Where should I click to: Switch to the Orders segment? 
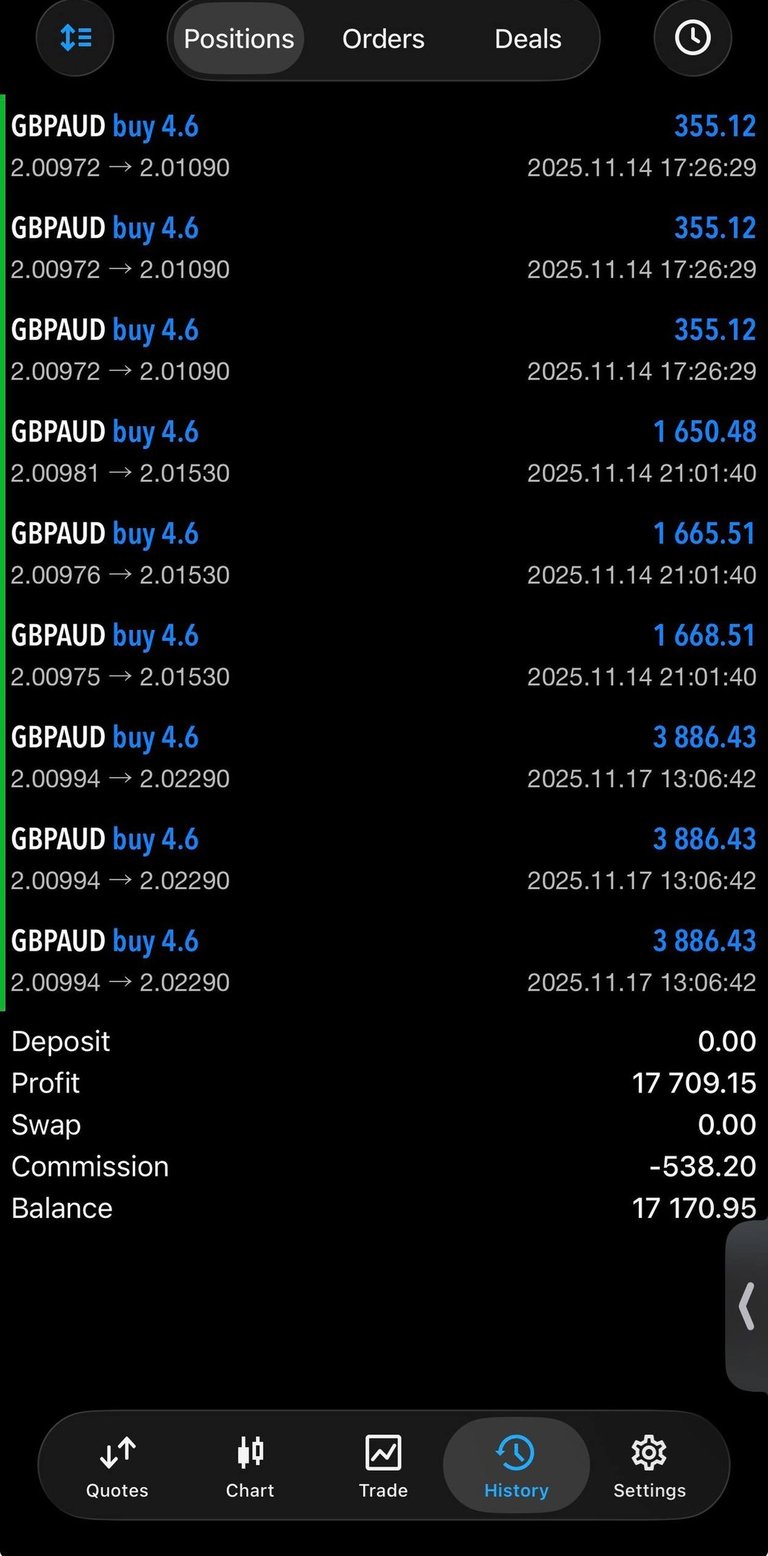pyautogui.click(x=383, y=39)
